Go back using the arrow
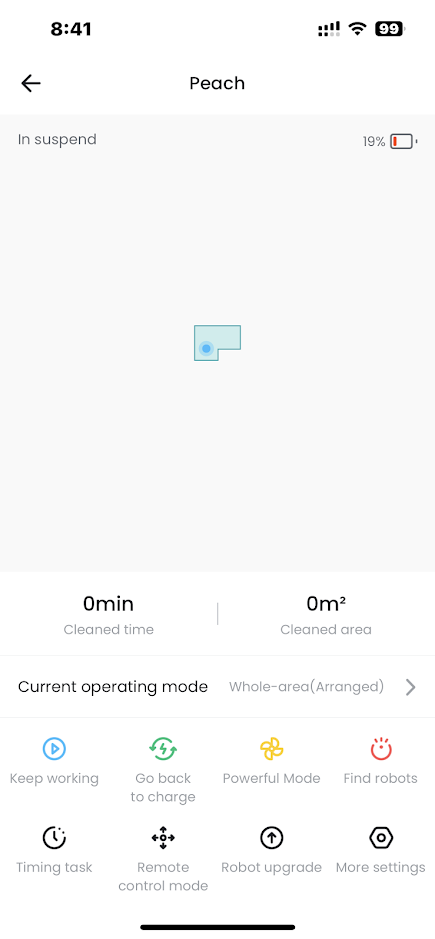Image resolution: width=435 pixels, height=939 pixels. 31,83
